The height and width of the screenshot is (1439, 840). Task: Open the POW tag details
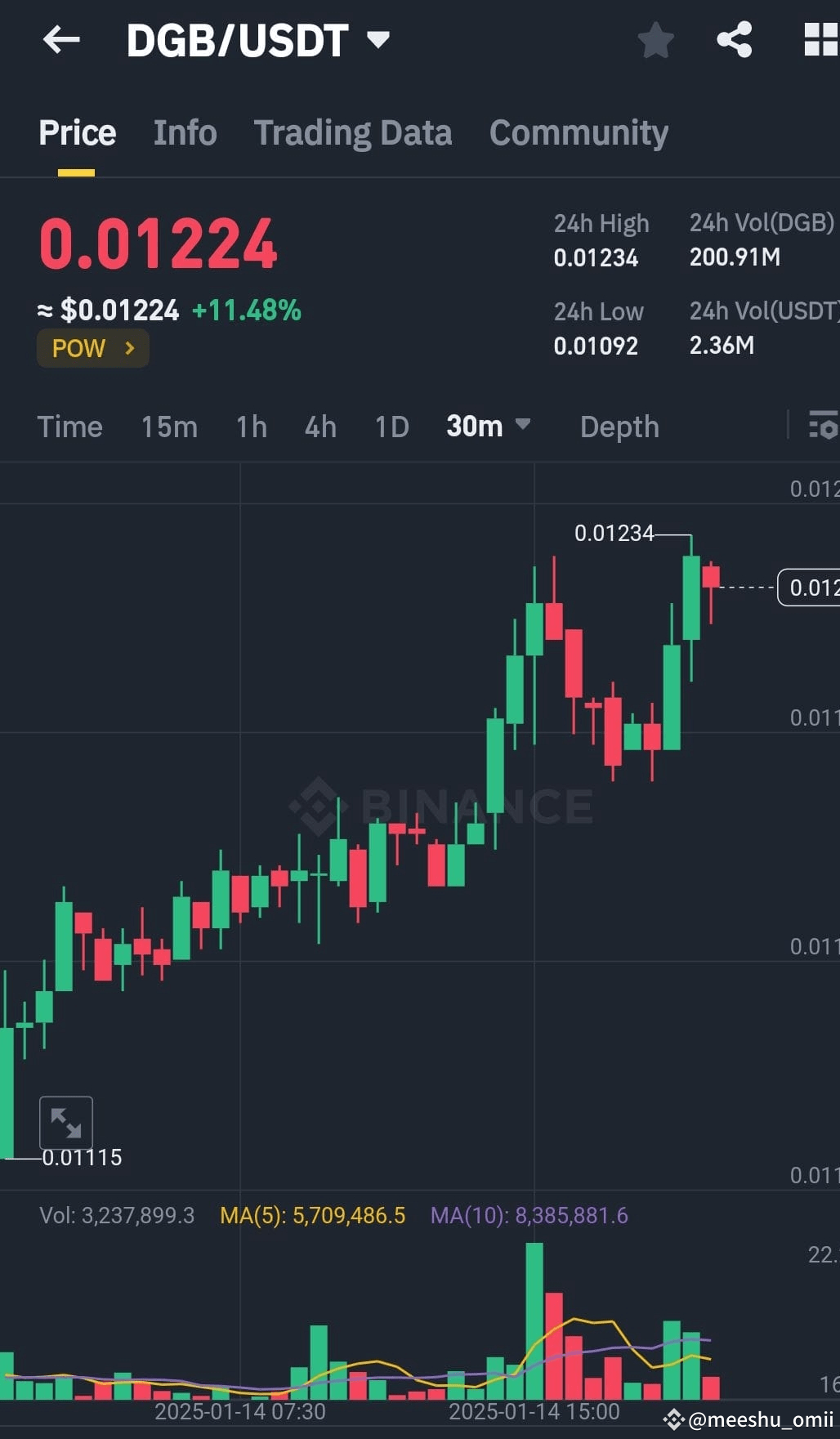point(92,347)
